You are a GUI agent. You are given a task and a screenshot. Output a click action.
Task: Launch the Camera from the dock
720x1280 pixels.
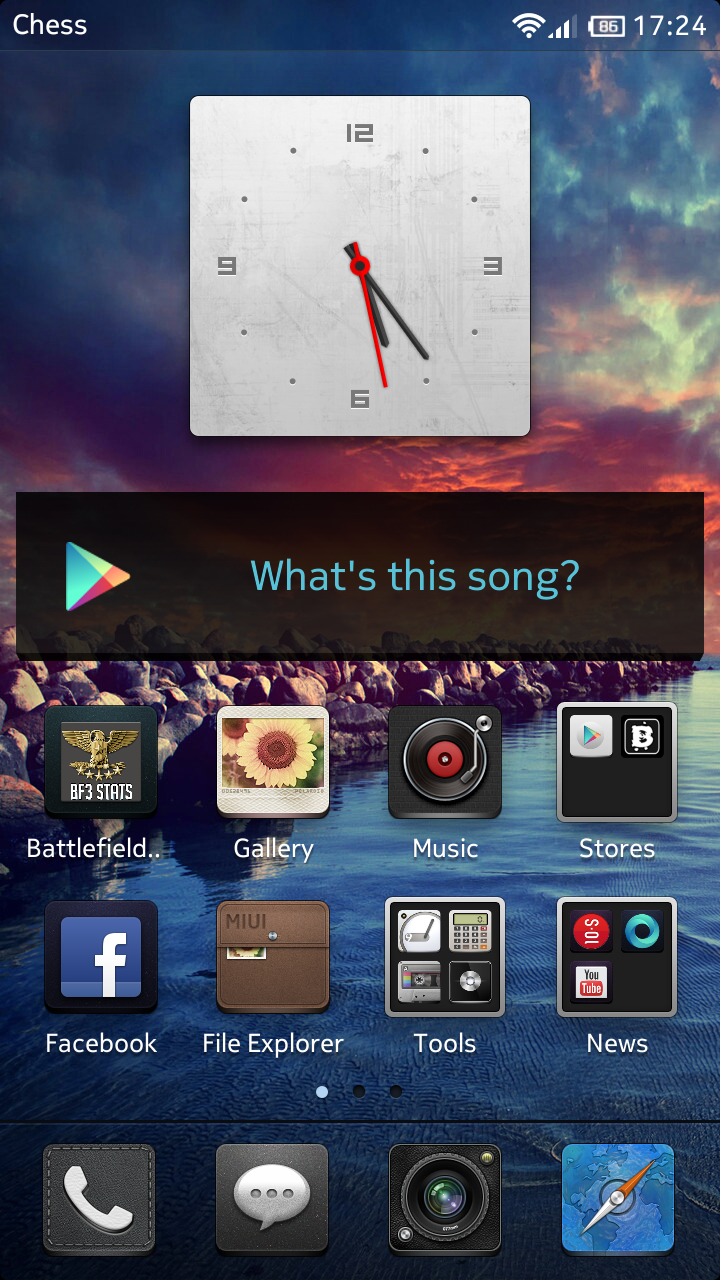pyautogui.click(x=445, y=1199)
